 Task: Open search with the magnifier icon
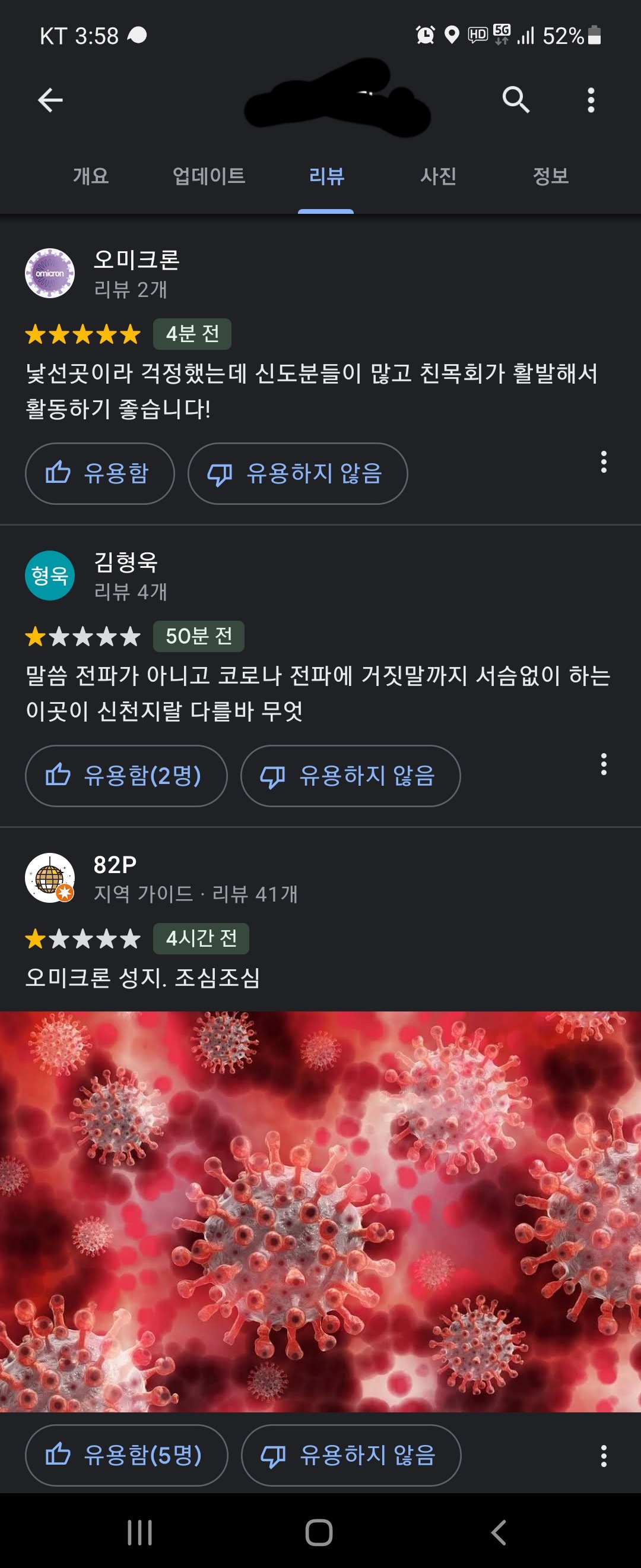point(516,99)
